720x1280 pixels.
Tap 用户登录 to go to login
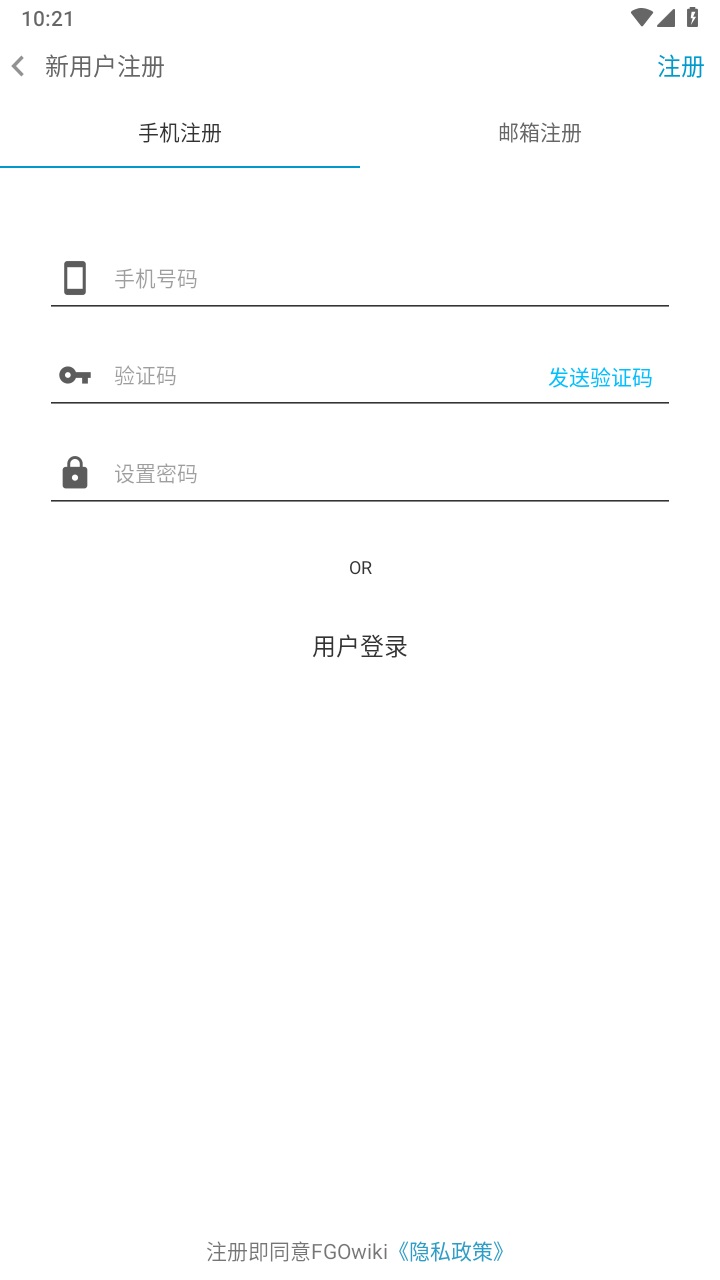[360, 646]
